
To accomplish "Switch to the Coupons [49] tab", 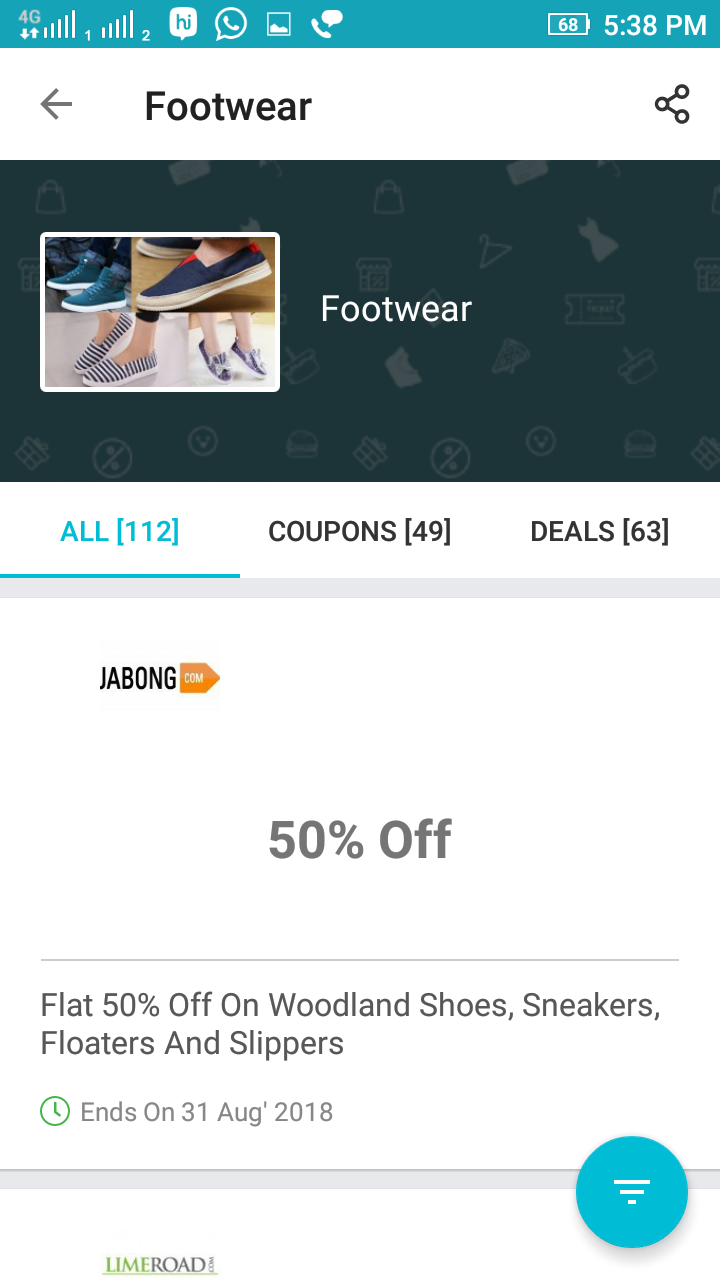I will [360, 531].
